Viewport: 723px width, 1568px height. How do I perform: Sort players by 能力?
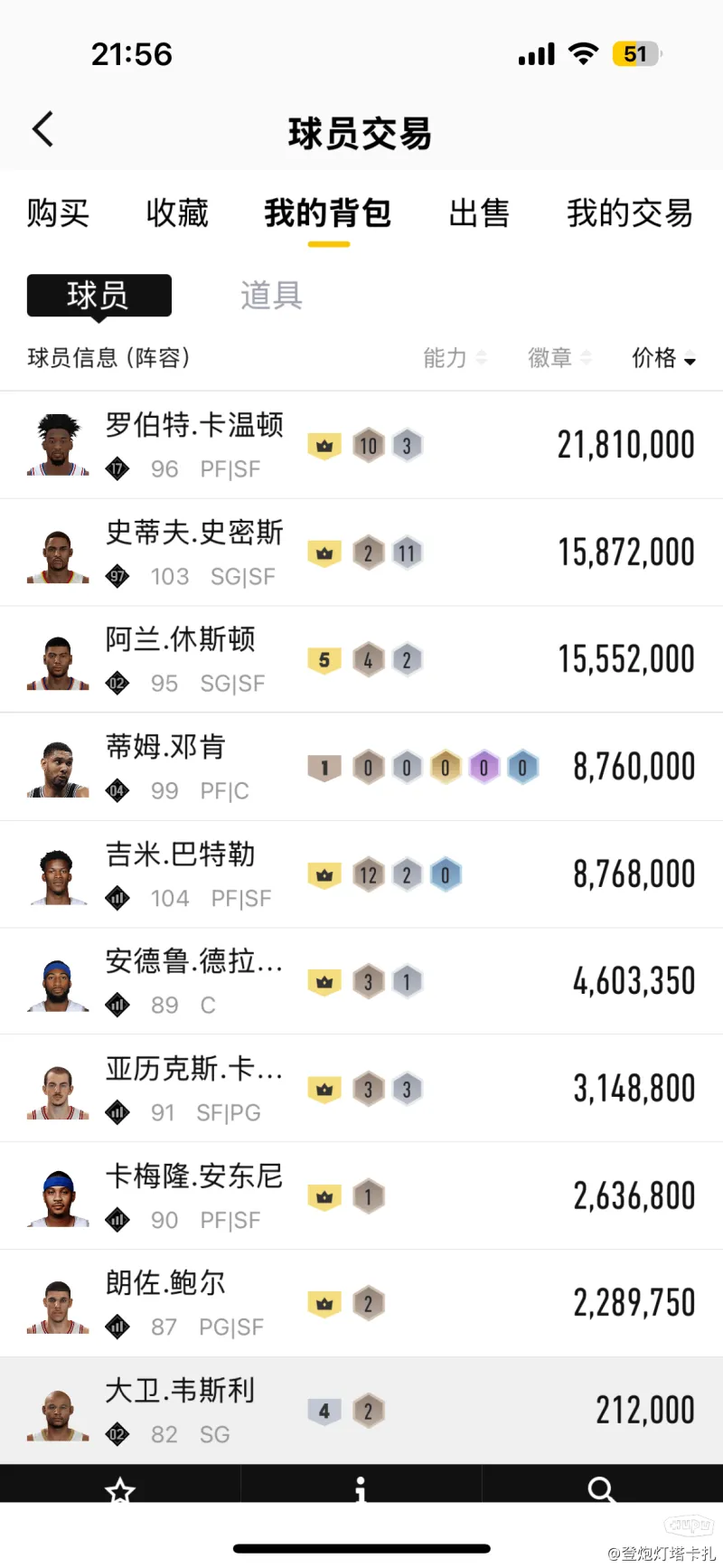tap(455, 358)
